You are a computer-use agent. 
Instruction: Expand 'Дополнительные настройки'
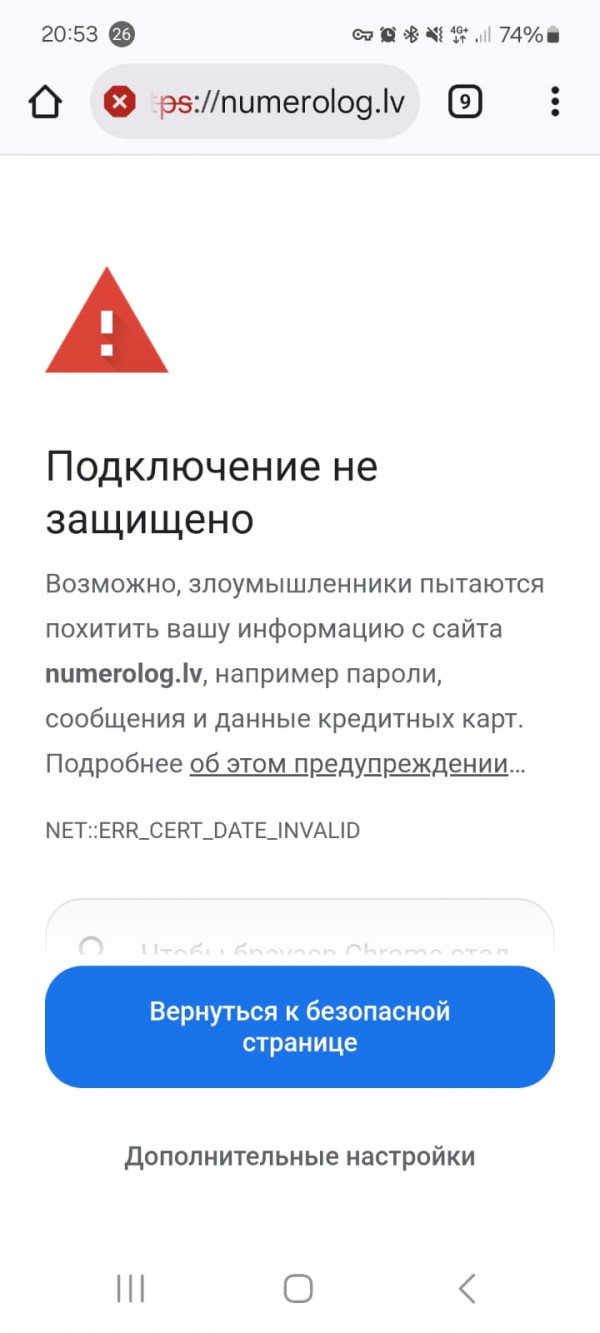point(300,1157)
